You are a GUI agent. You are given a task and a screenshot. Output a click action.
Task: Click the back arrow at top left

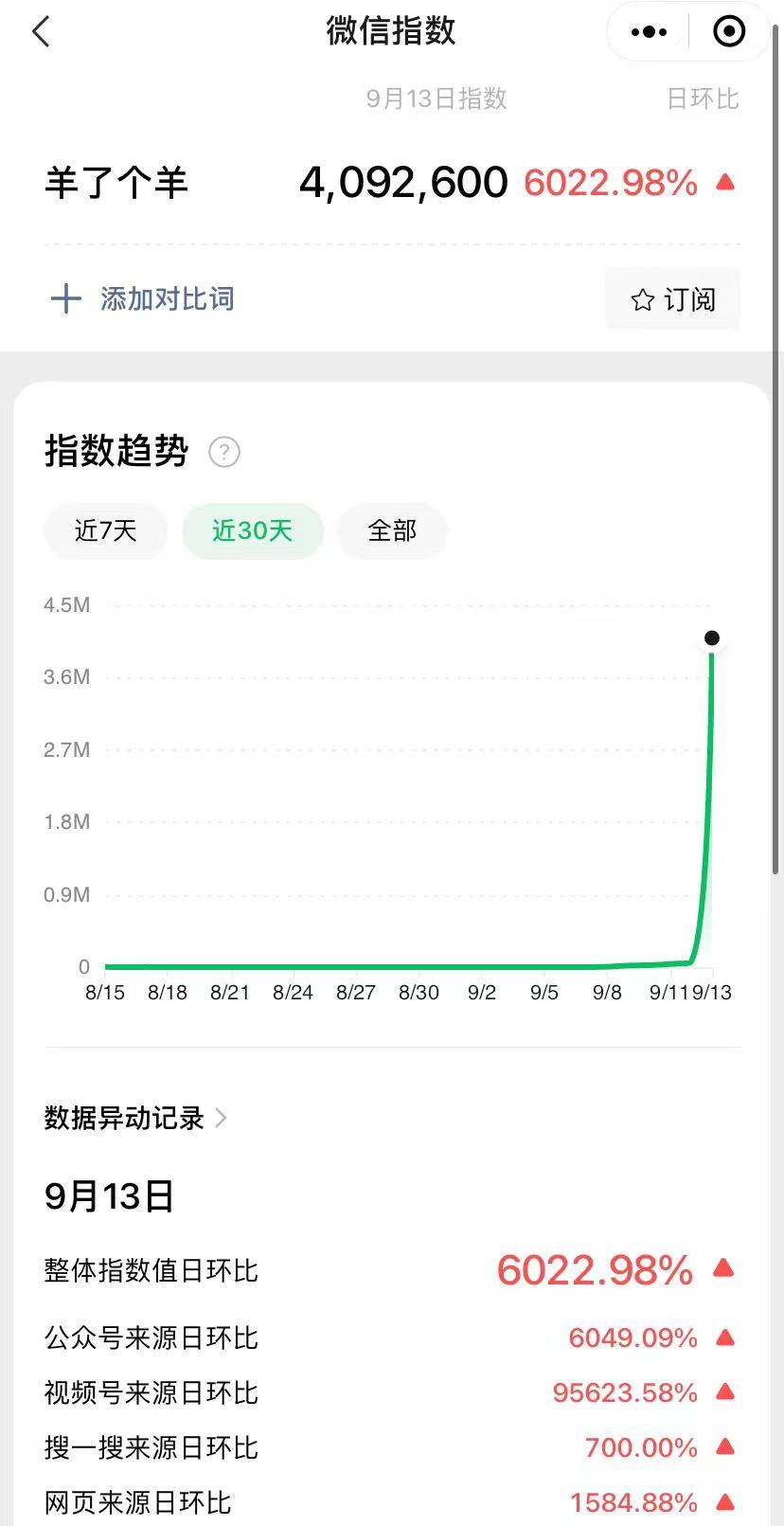point(40,31)
